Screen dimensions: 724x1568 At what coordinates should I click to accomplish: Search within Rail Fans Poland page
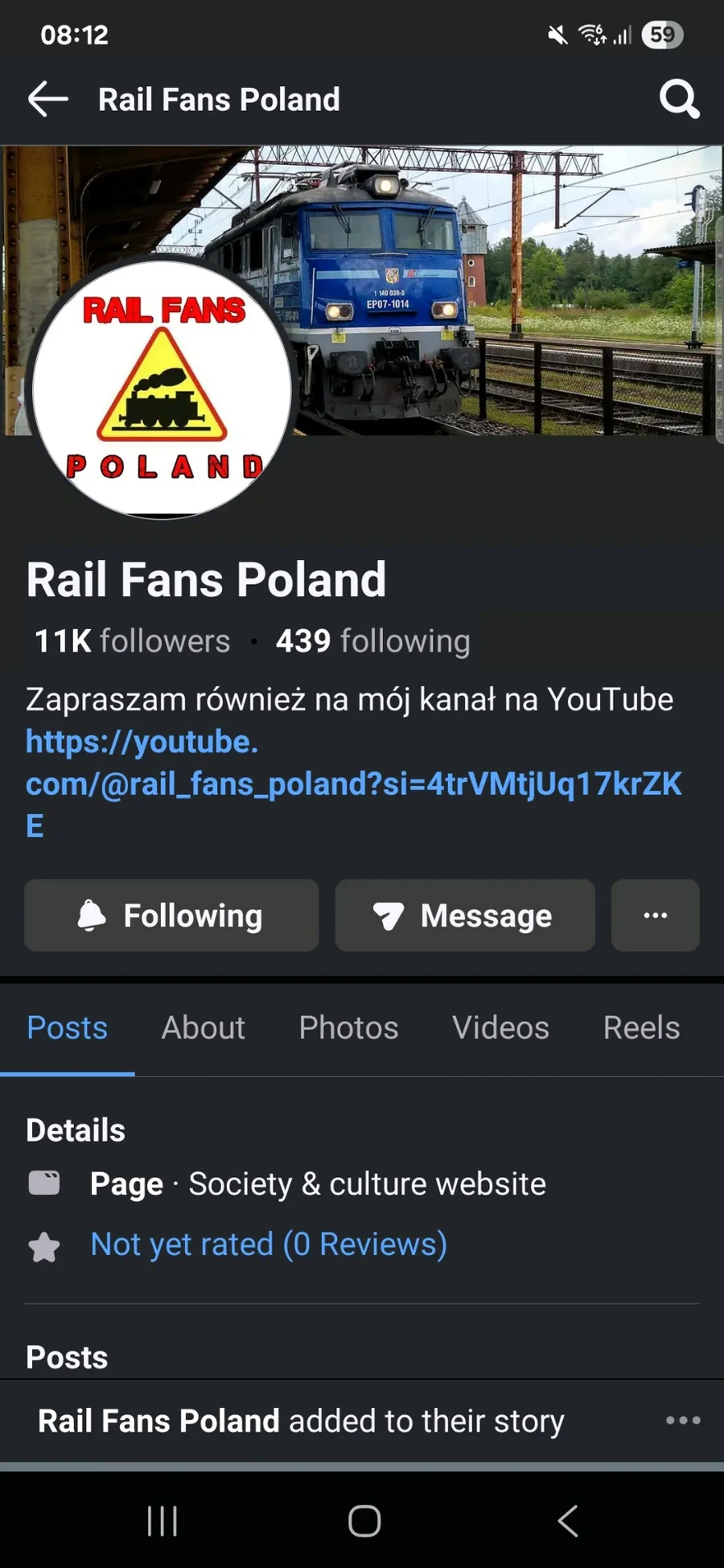coord(679,100)
